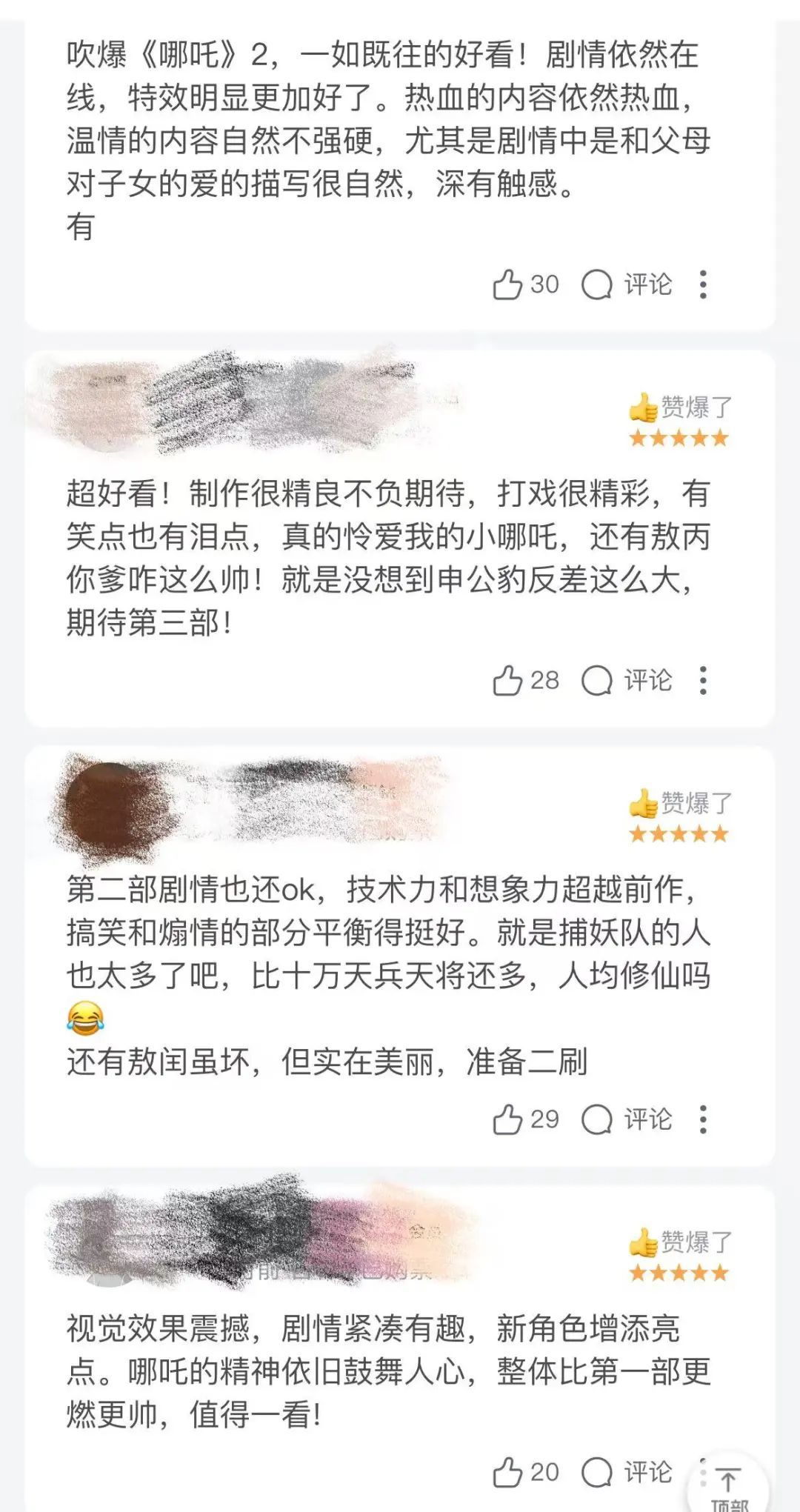The height and width of the screenshot is (1512, 800).
Task: Open overflow menu on 29-likes review
Action: pyautogui.click(x=703, y=1119)
